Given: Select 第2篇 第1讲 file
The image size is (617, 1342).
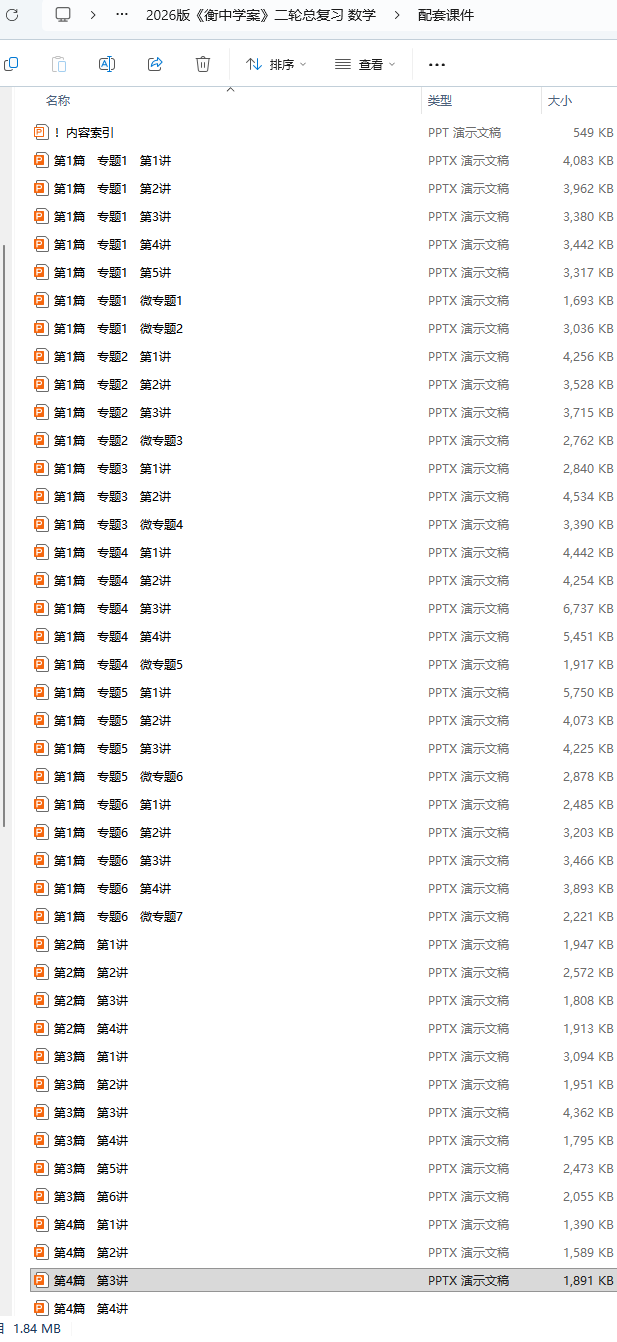Looking at the screenshot, I should 91,944.
